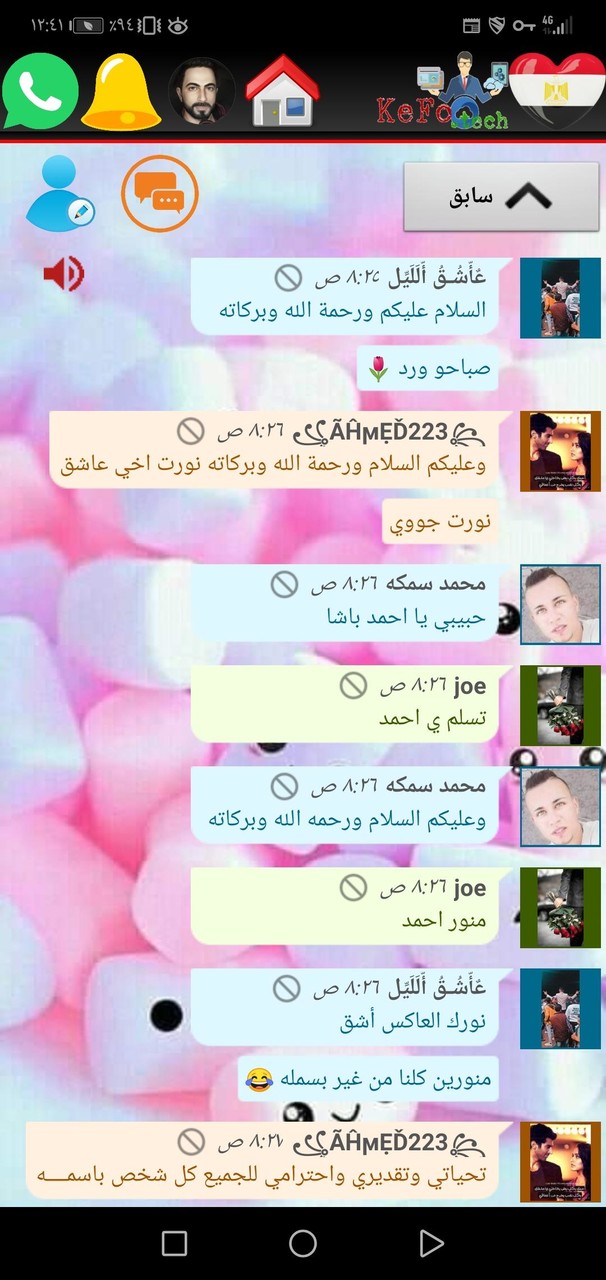606x1280 pixels.
Task: Tap block icon on نورك العاكس أشق message
Action: point(287,989)
